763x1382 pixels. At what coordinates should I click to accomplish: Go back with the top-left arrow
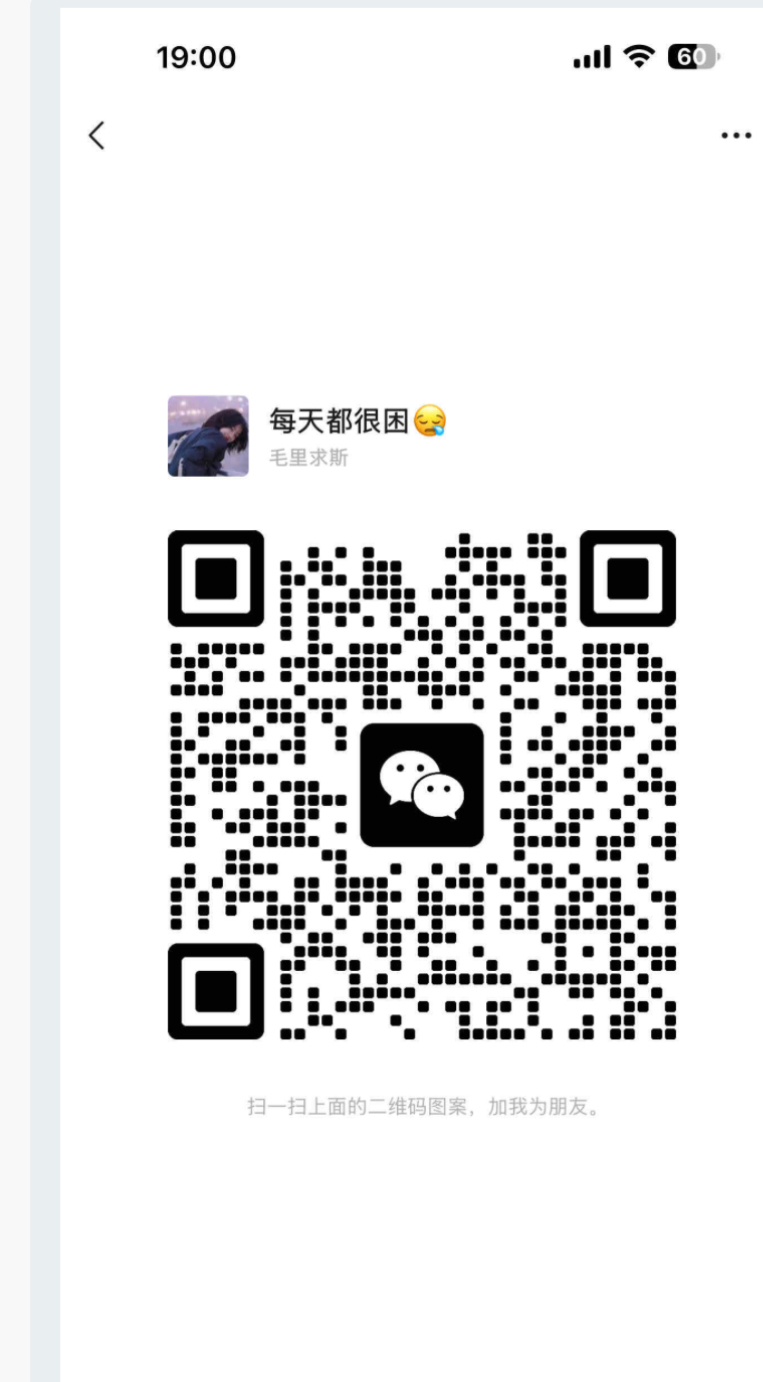[96, 135]
